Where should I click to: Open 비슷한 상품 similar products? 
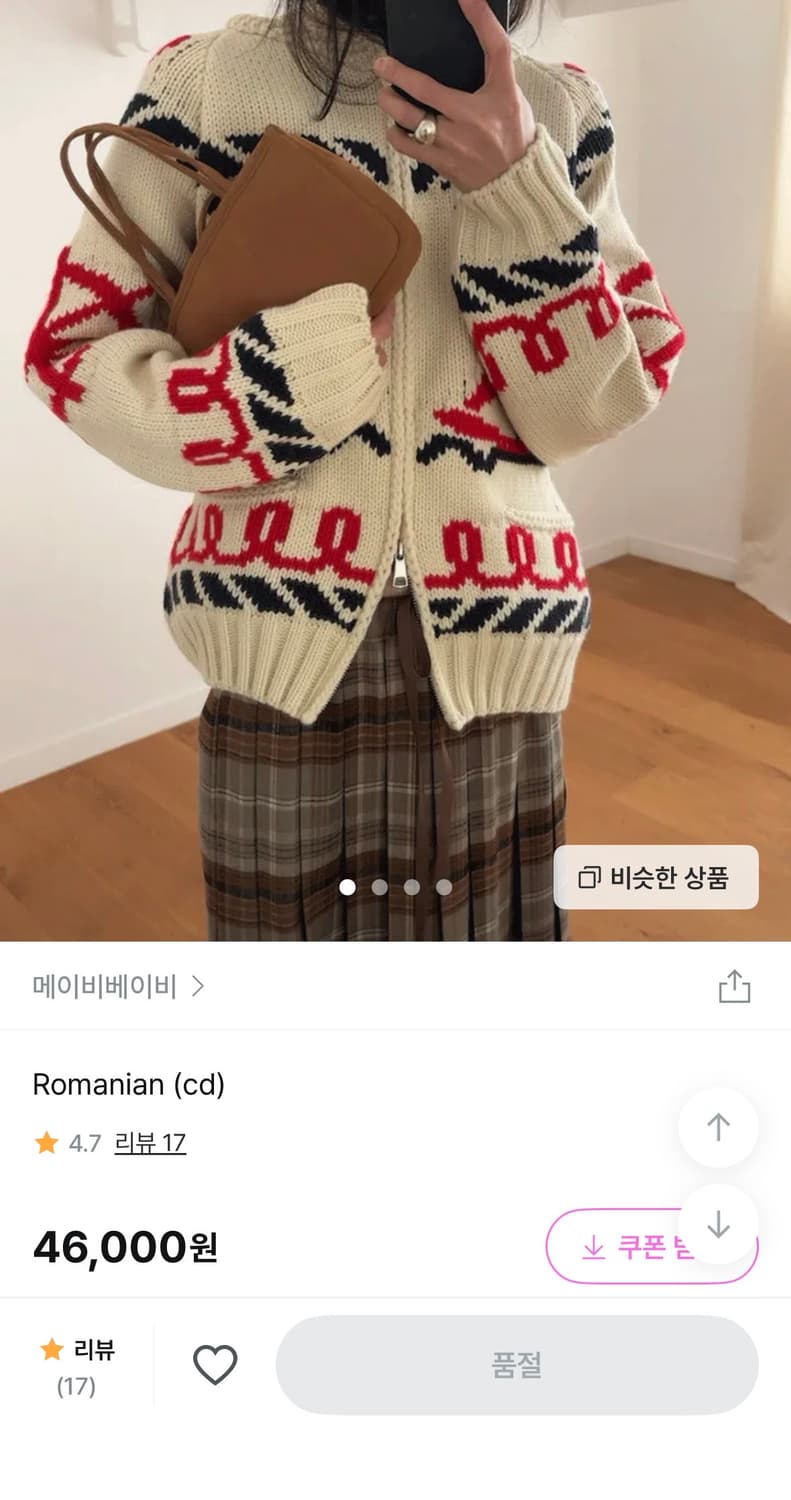coord(656,877)
